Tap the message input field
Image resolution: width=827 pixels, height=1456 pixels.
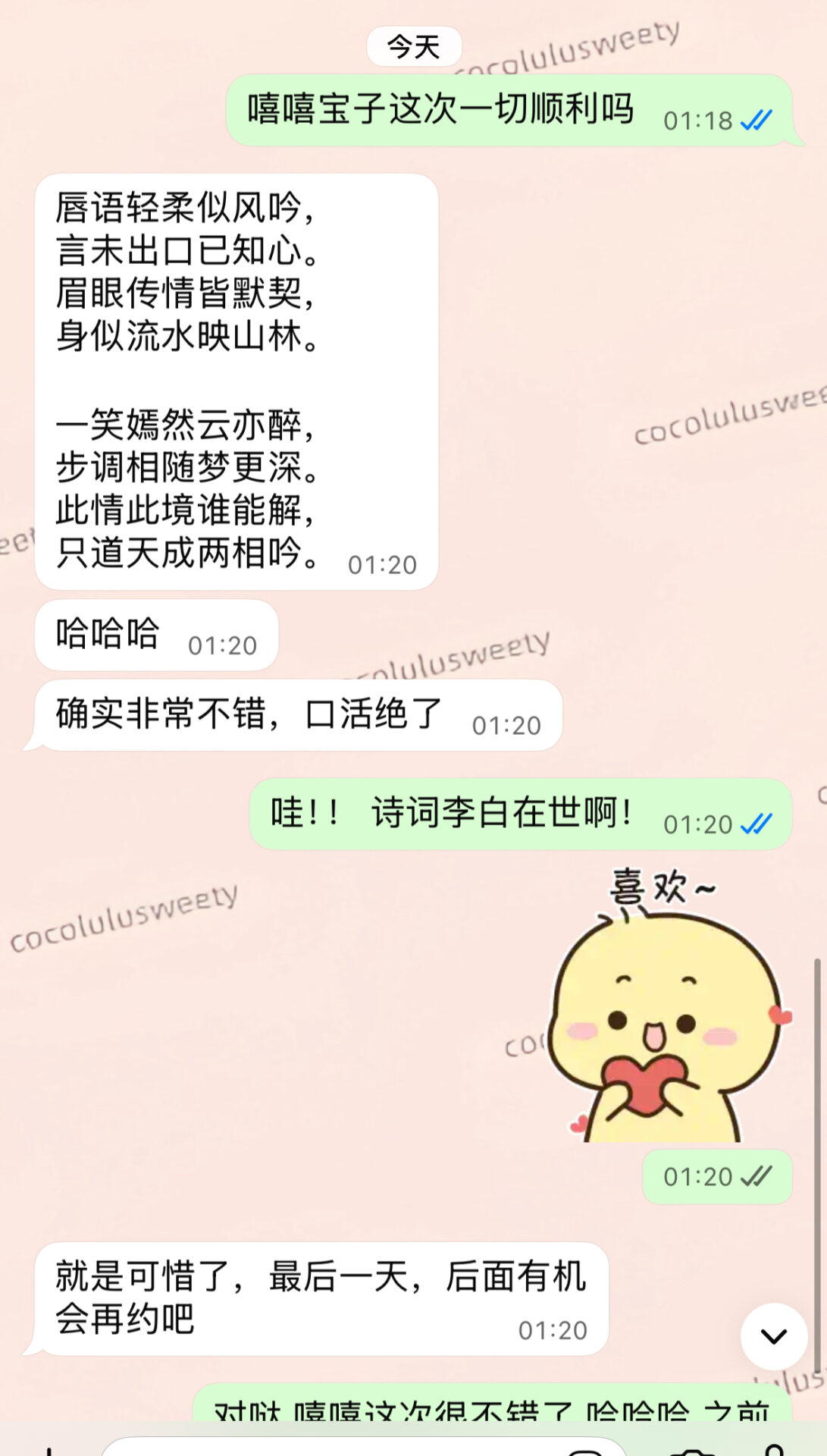(364, 1447)
